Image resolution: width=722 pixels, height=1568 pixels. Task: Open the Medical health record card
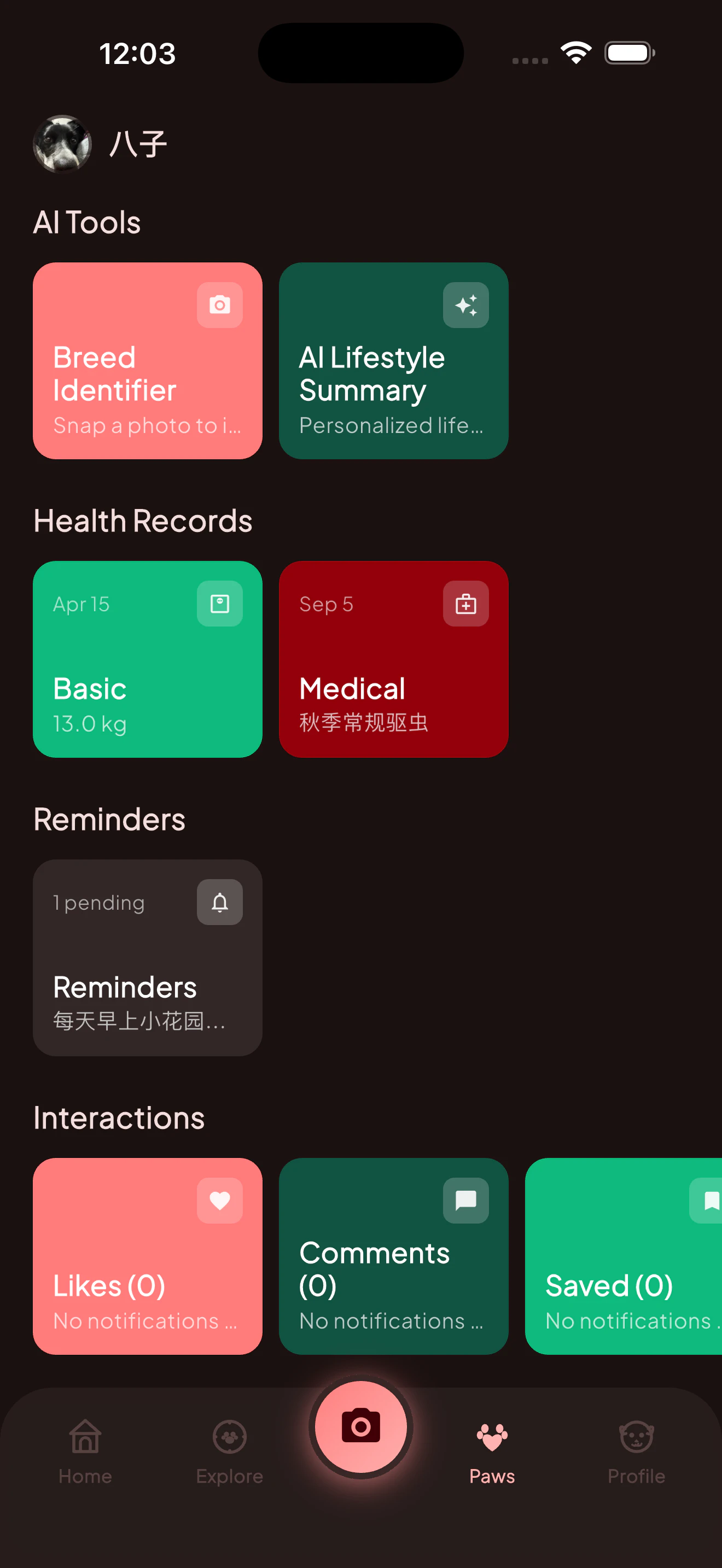[393, 659]
